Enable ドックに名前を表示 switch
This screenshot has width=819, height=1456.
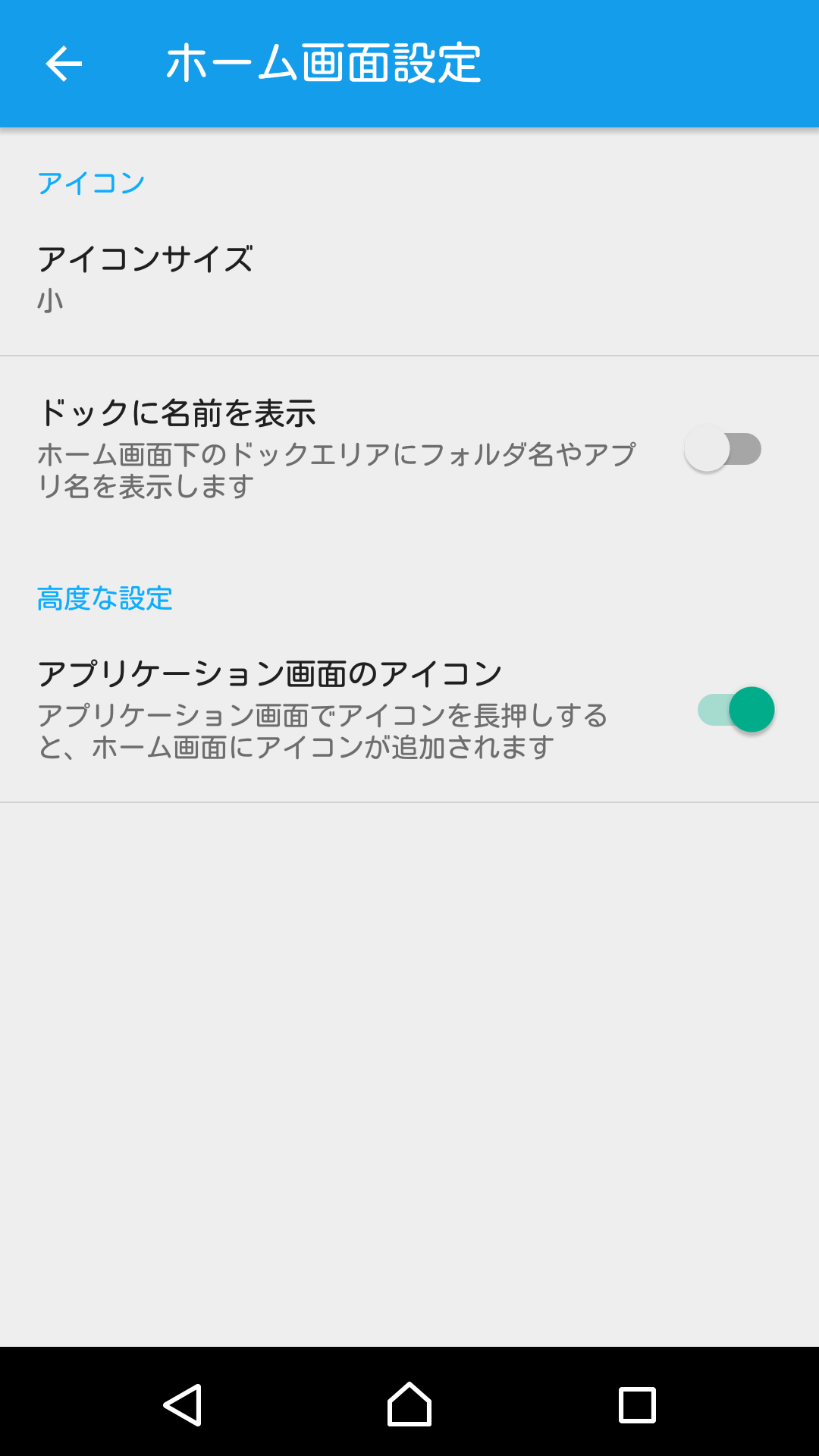tap(723, 450)
